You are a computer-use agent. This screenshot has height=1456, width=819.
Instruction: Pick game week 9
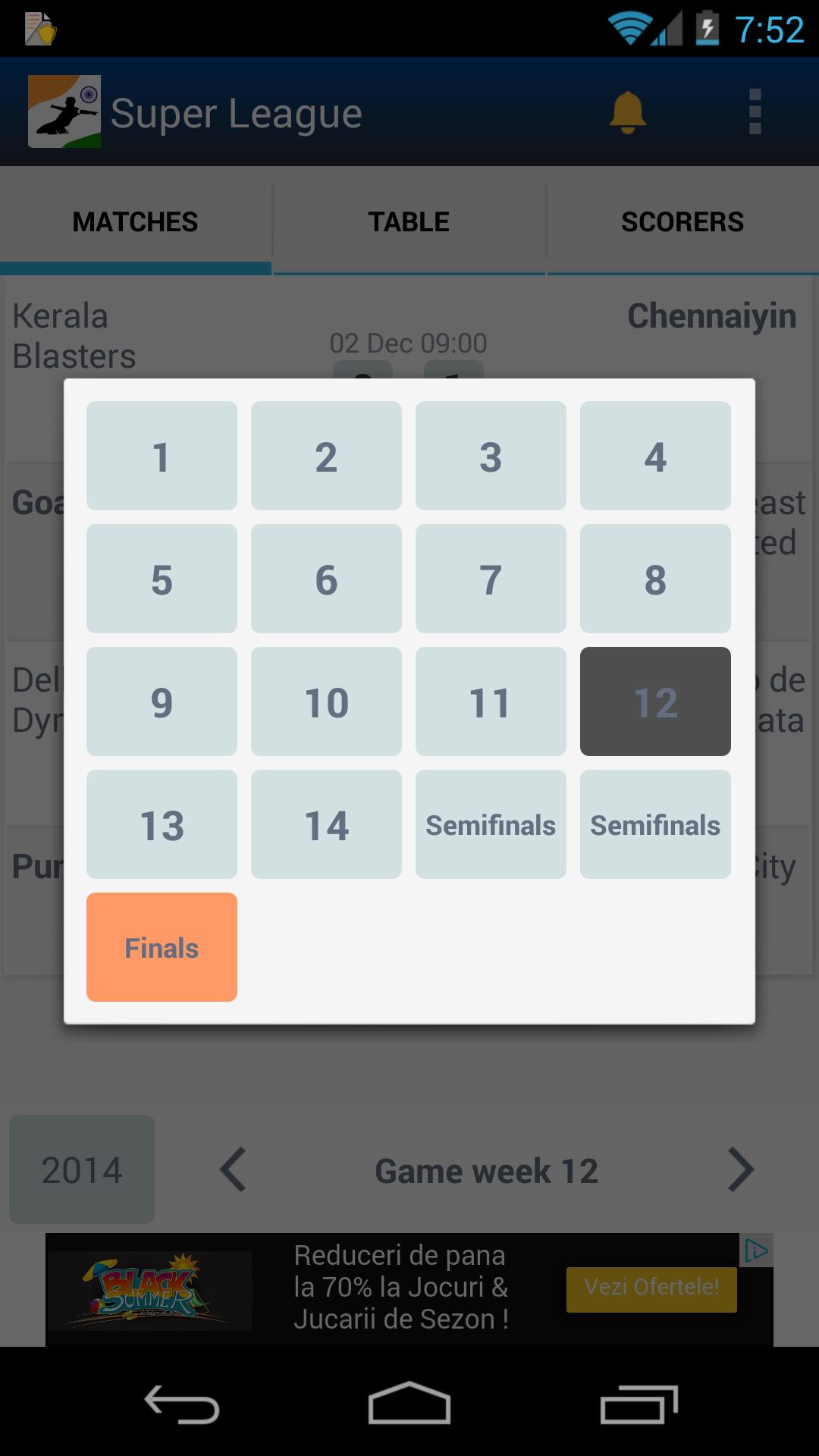[x=162, y=701]
